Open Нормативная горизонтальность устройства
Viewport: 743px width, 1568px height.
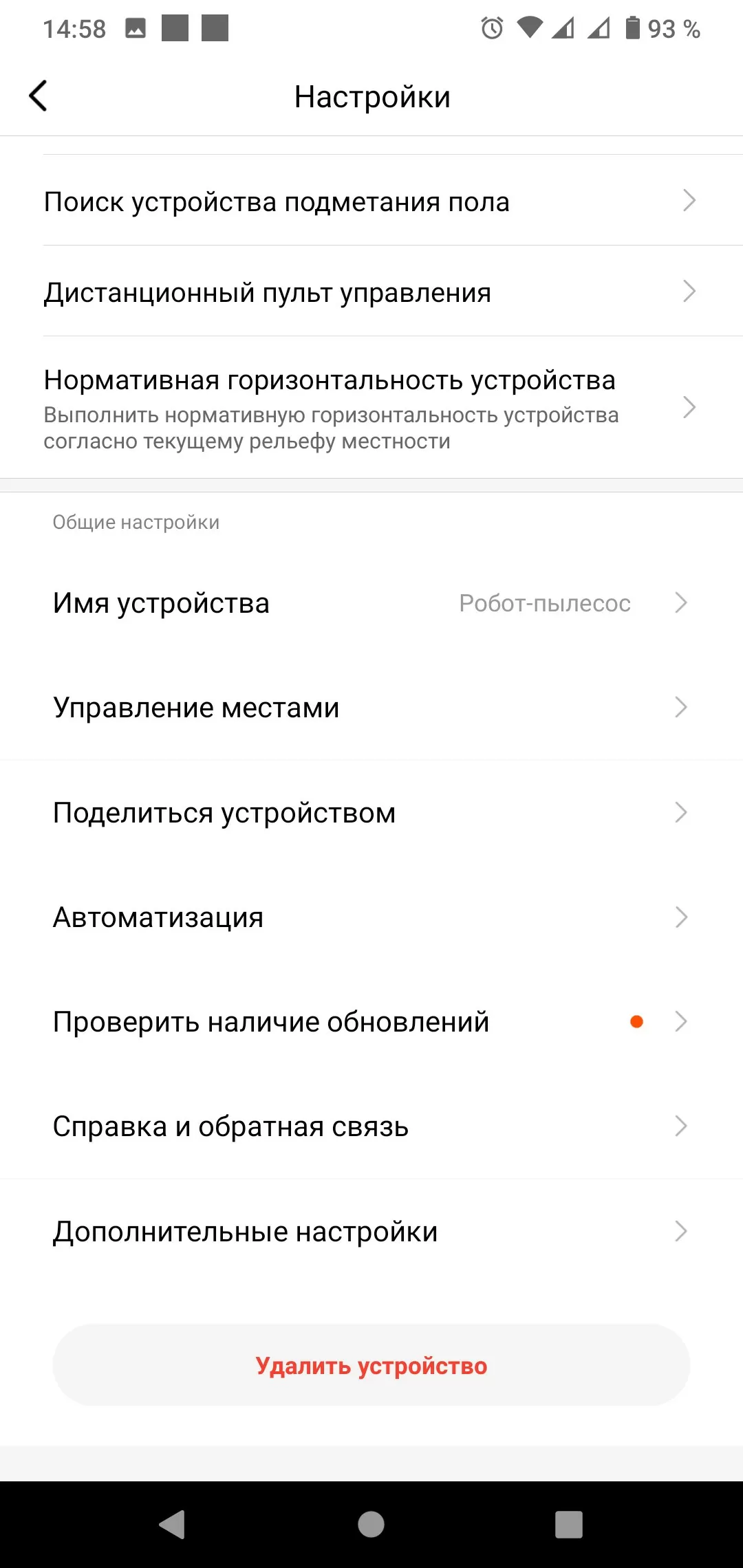coord(371,408)
